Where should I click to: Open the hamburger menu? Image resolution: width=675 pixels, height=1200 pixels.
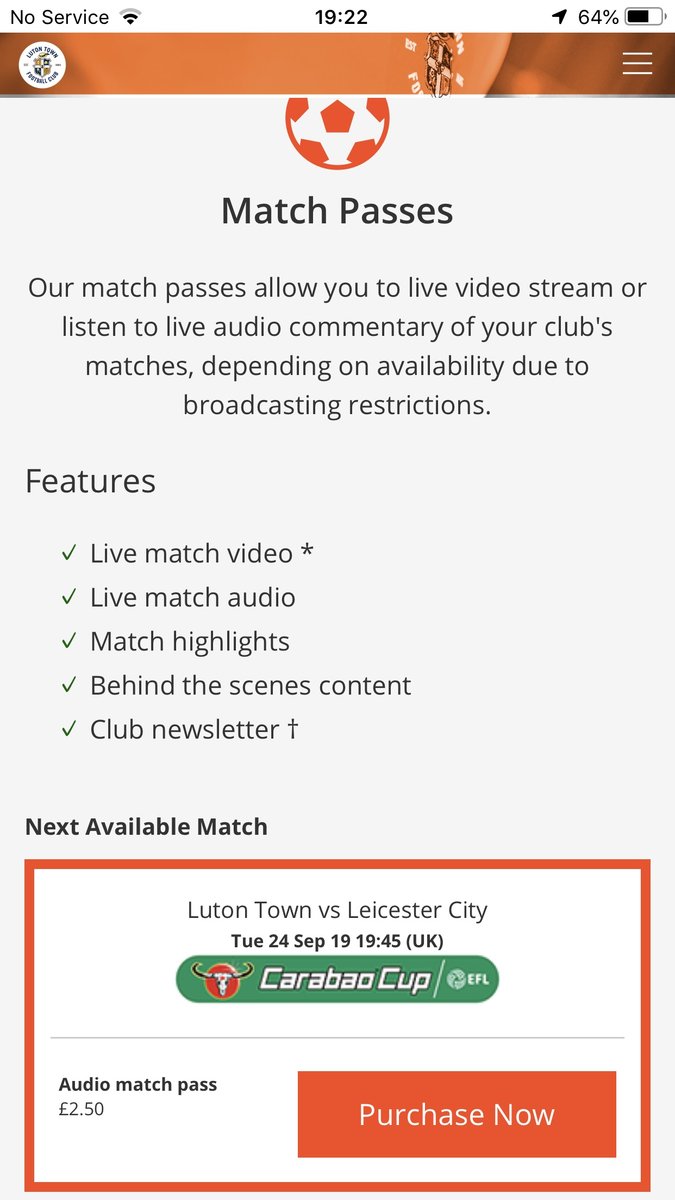[637, 63]
